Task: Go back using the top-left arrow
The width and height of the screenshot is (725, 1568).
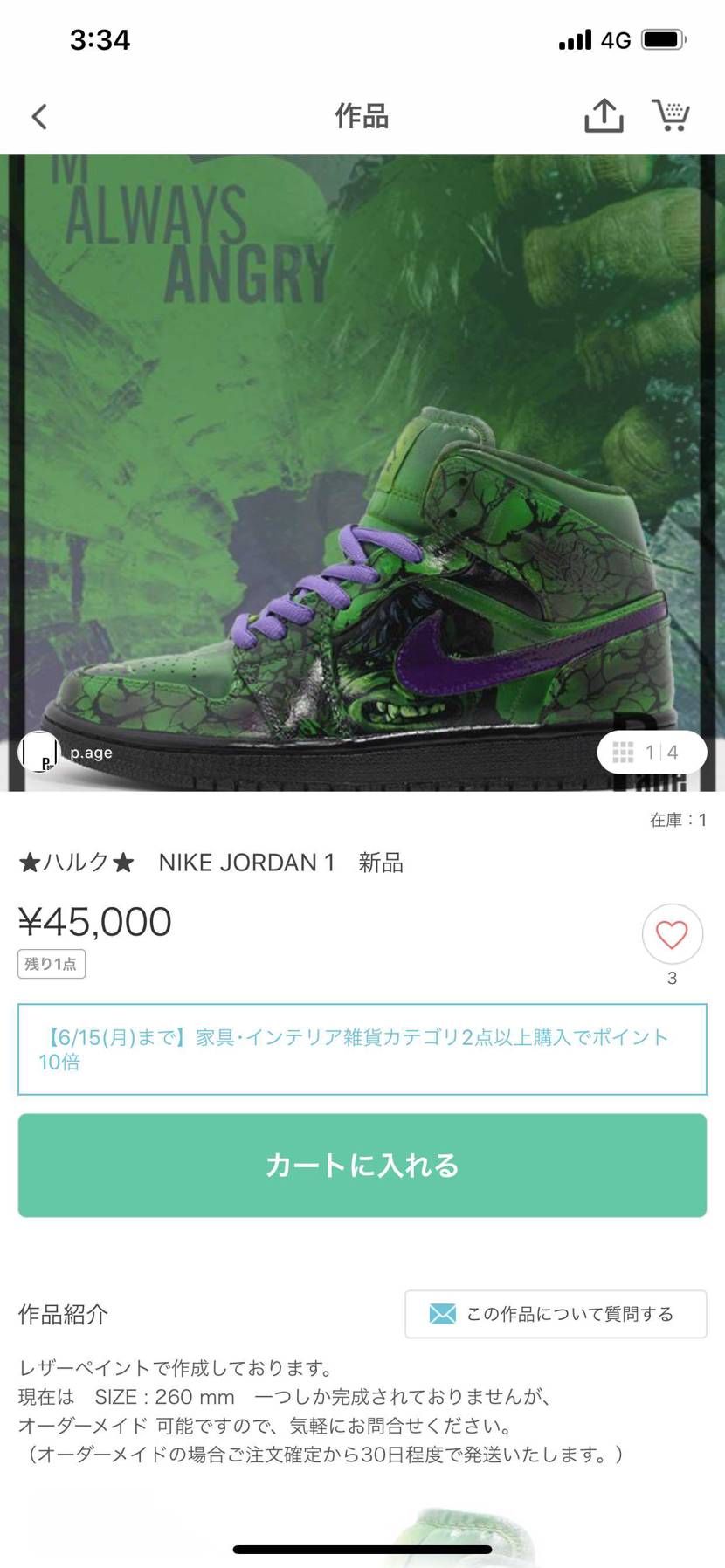Action: coord(39,116)
